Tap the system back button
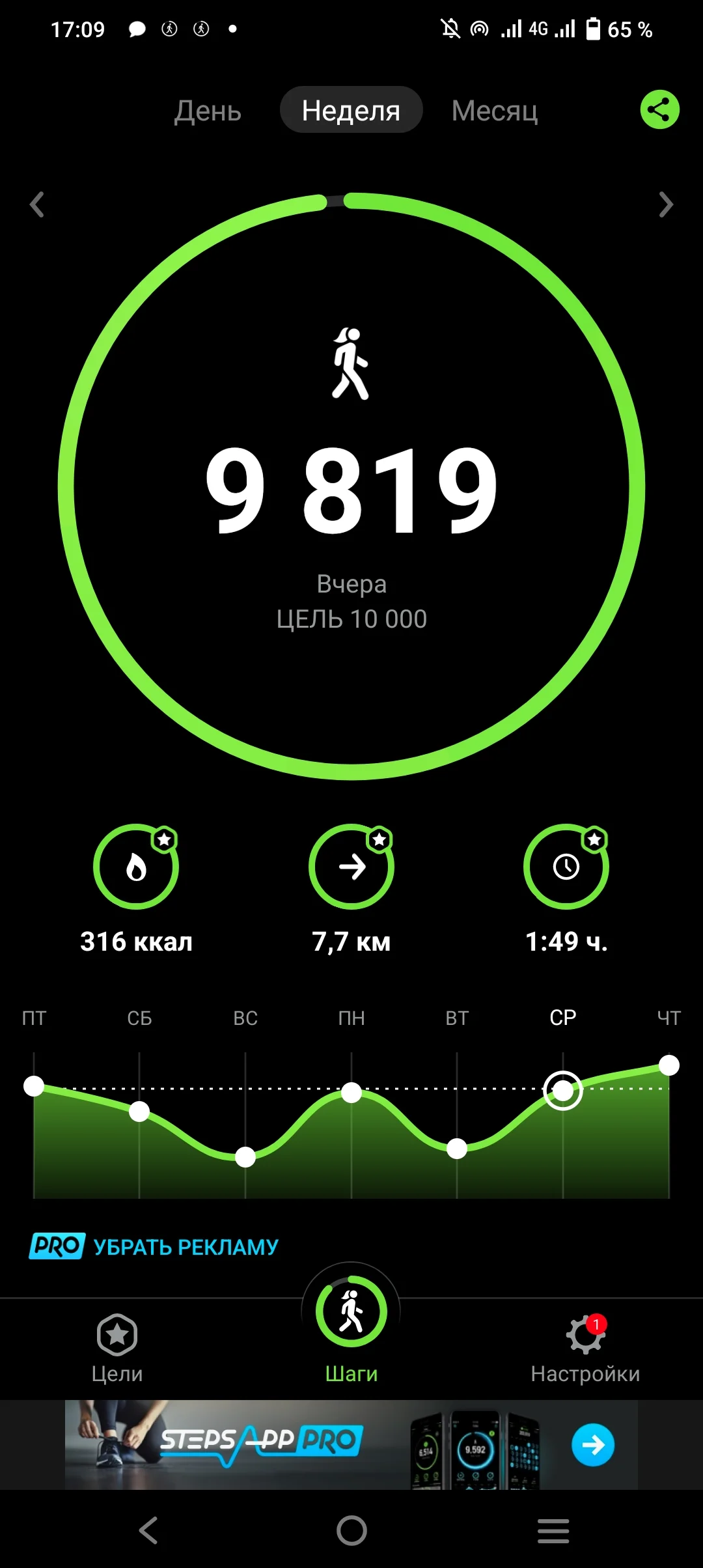This screenshot has width=703, height=1568. coord(148,1530)
